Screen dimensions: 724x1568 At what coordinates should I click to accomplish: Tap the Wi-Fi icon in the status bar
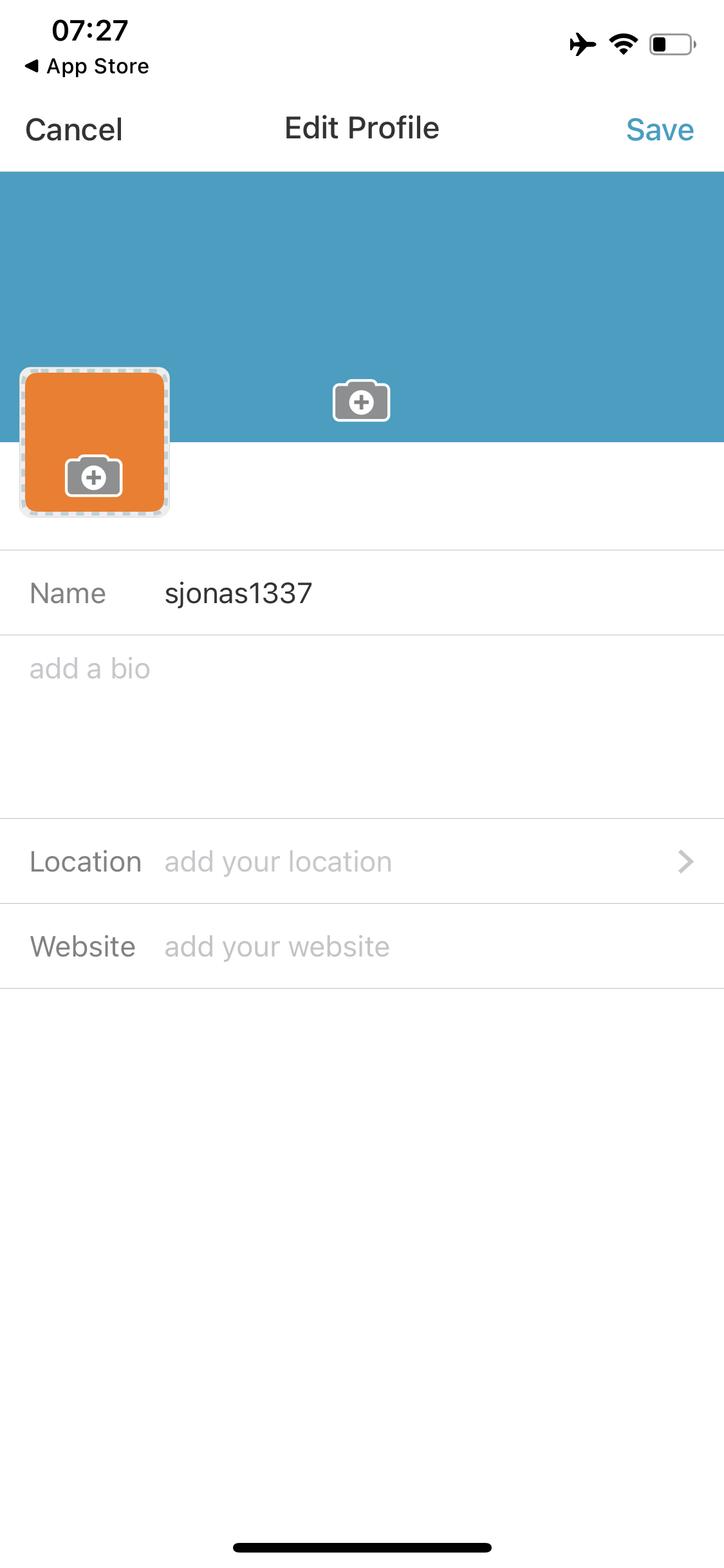[622, 43]
